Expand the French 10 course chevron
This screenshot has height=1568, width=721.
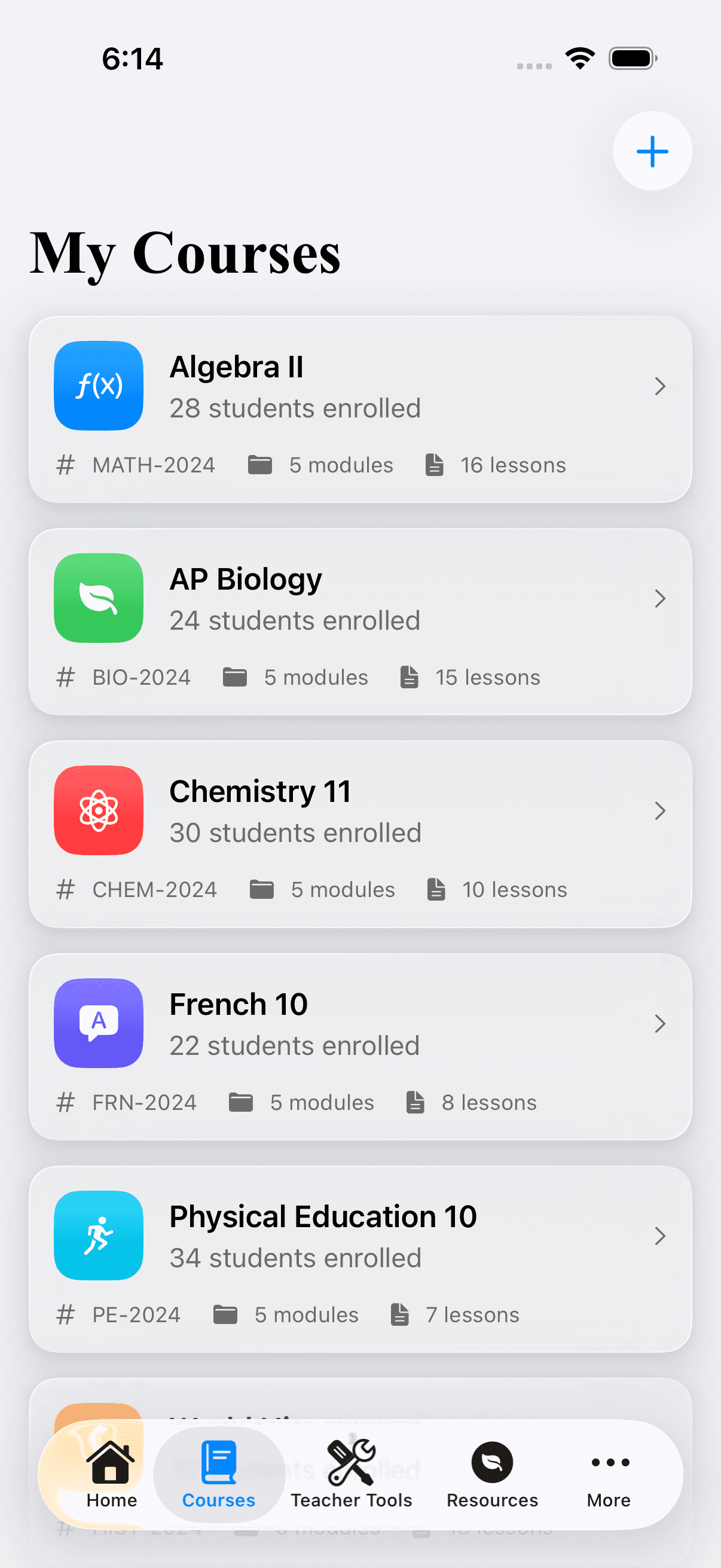660,1024
